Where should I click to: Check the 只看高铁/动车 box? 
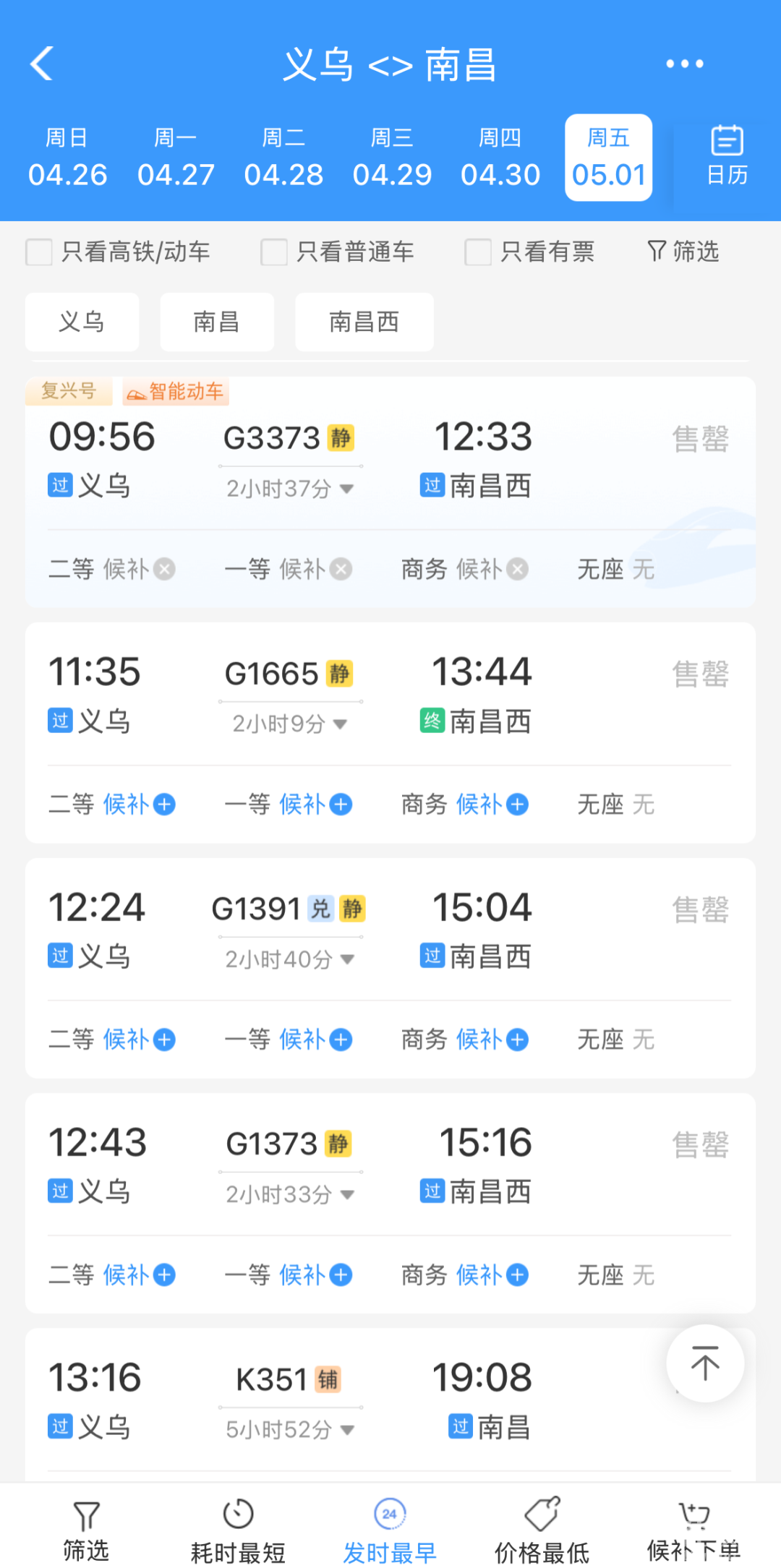tap(39, 252)
